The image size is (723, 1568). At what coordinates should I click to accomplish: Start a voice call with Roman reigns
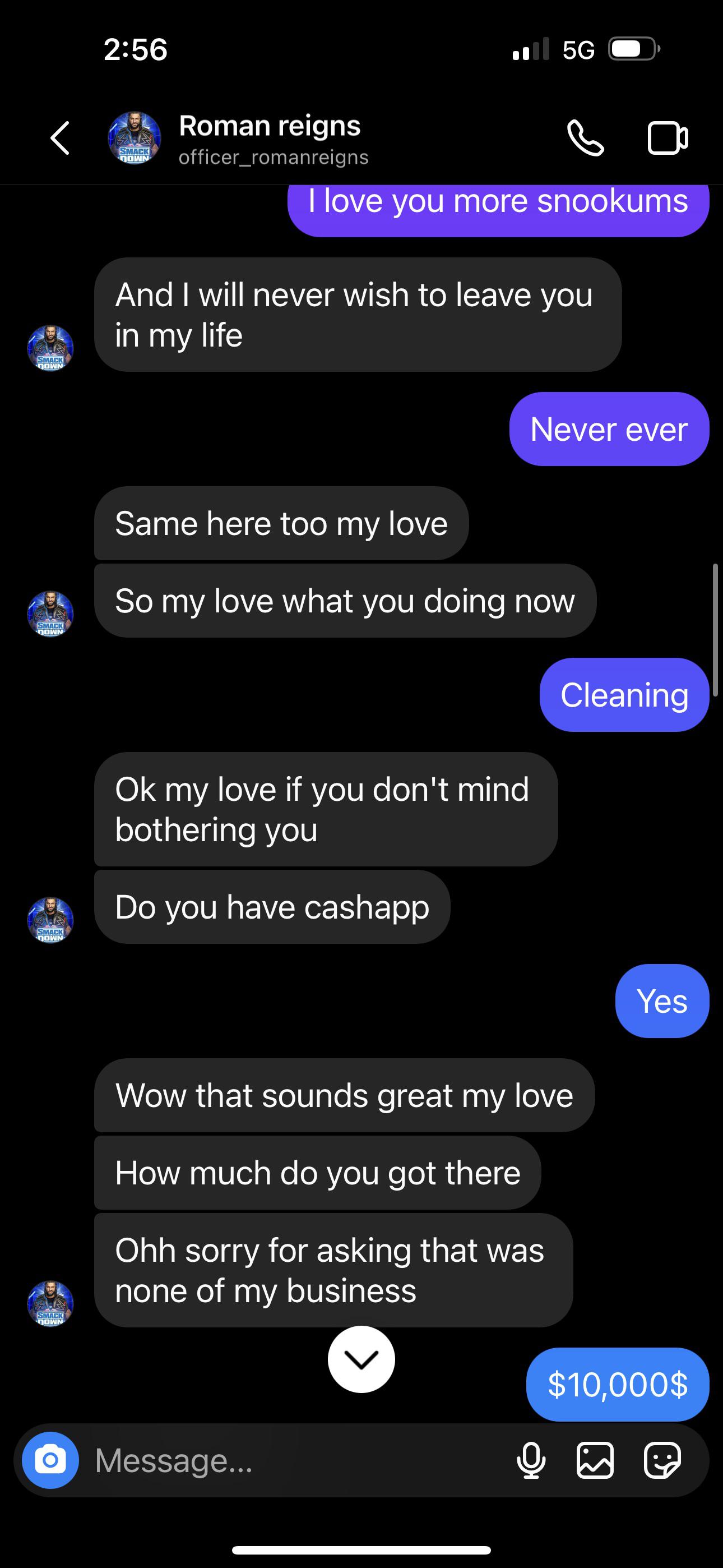(586, 139)
